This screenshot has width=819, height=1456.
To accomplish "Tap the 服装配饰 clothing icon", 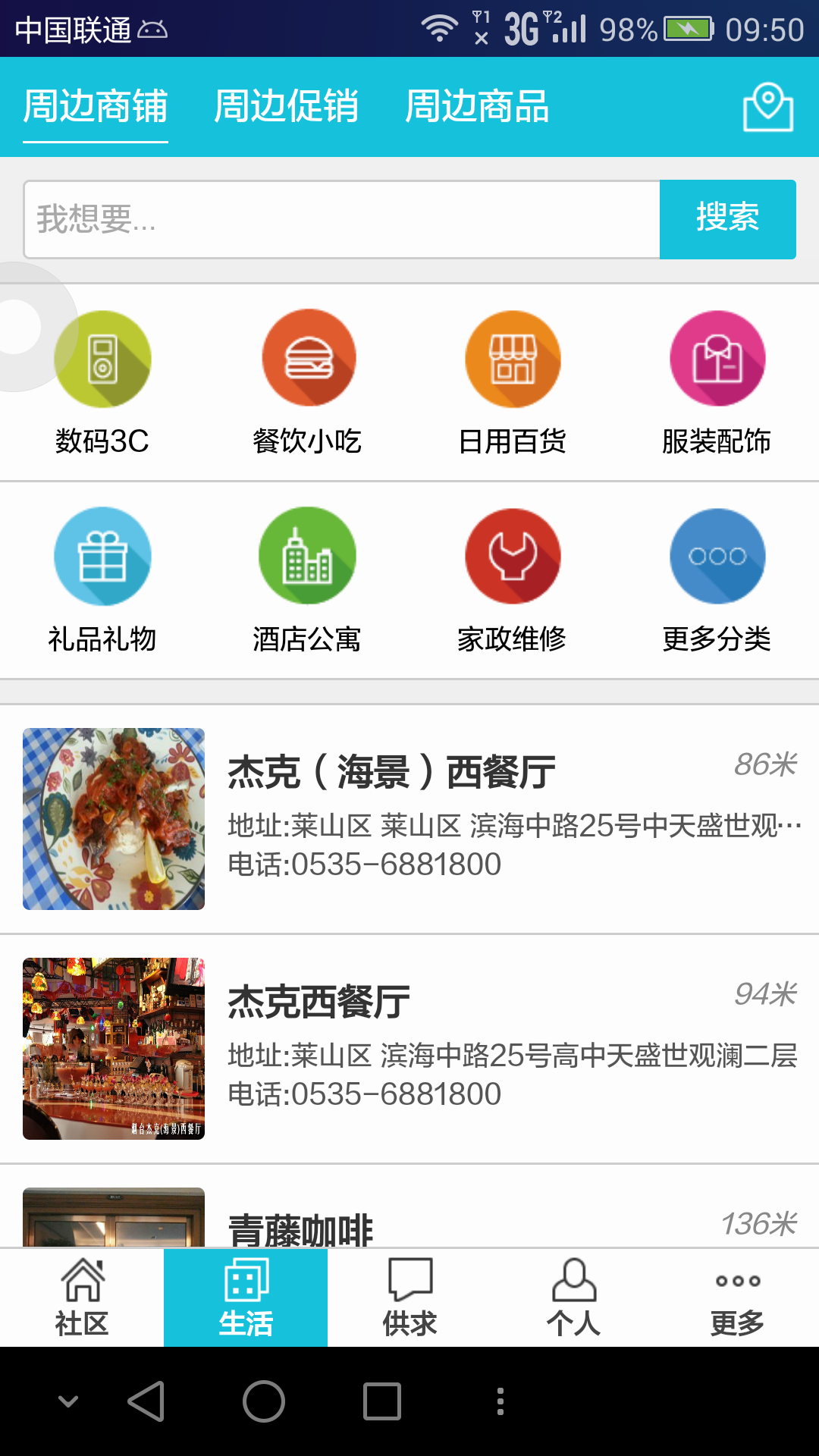I will coord(717,358).
